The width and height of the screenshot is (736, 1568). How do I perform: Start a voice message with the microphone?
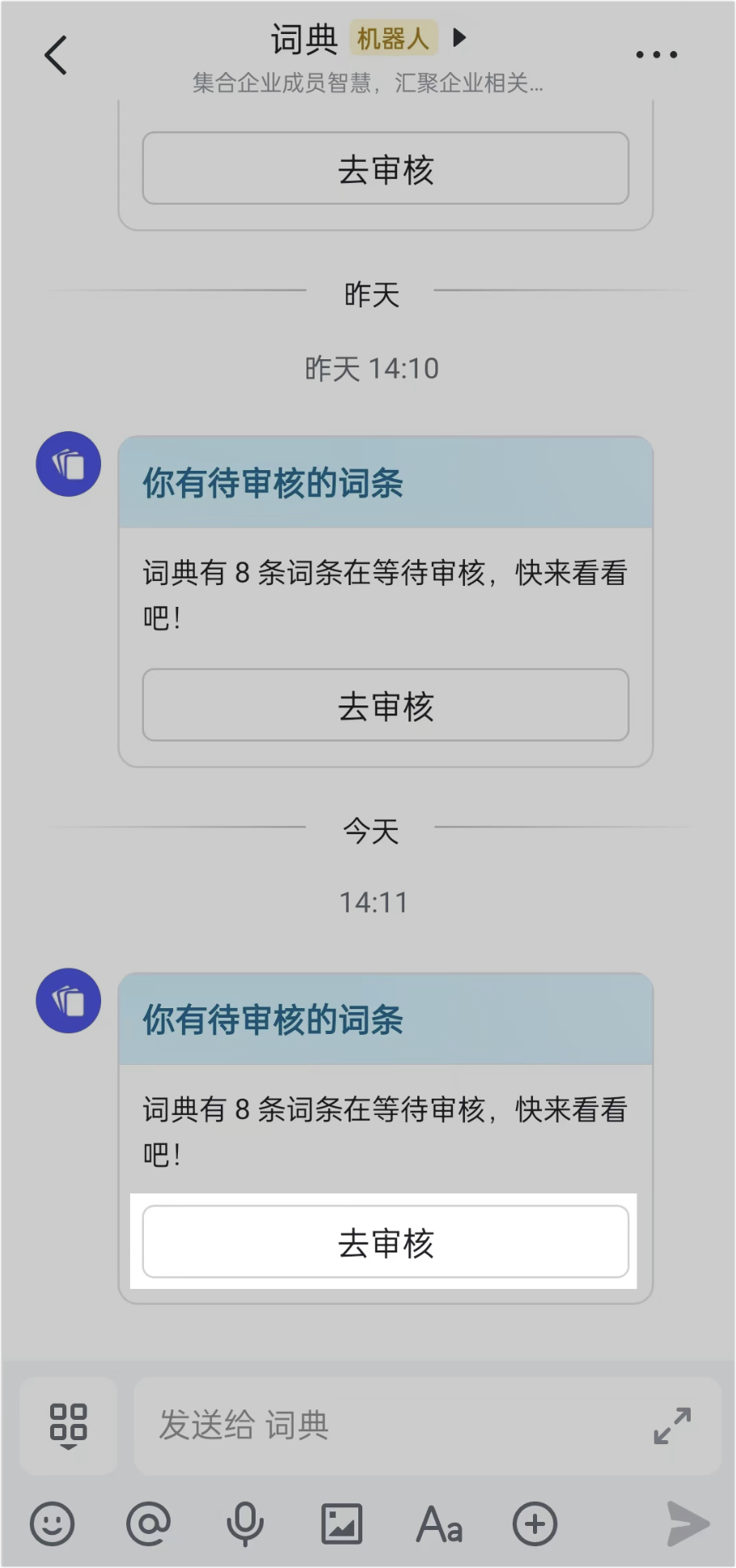(245, 1524)
